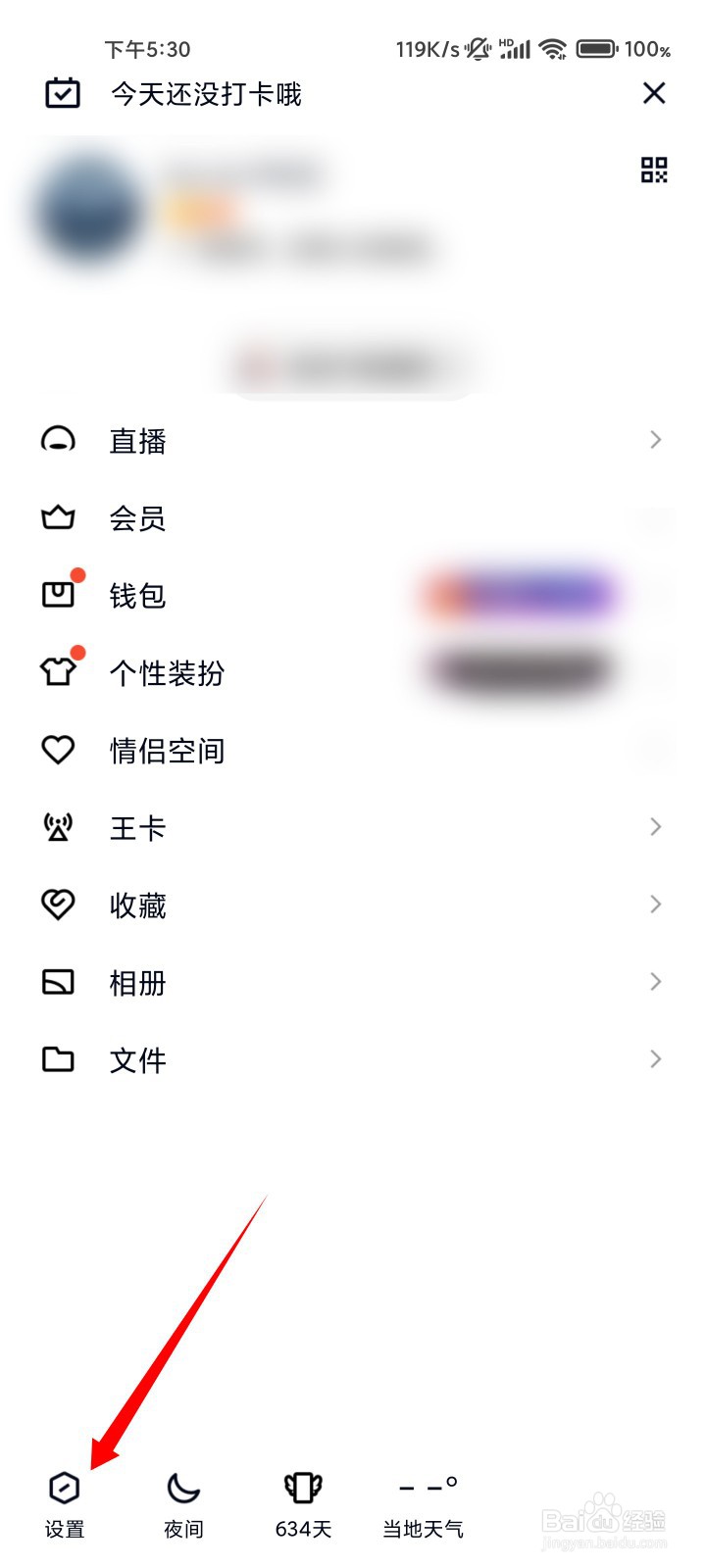Open the 相册 (Album) link
This screenshot has height=1568, width=706.
click(136, 983)
